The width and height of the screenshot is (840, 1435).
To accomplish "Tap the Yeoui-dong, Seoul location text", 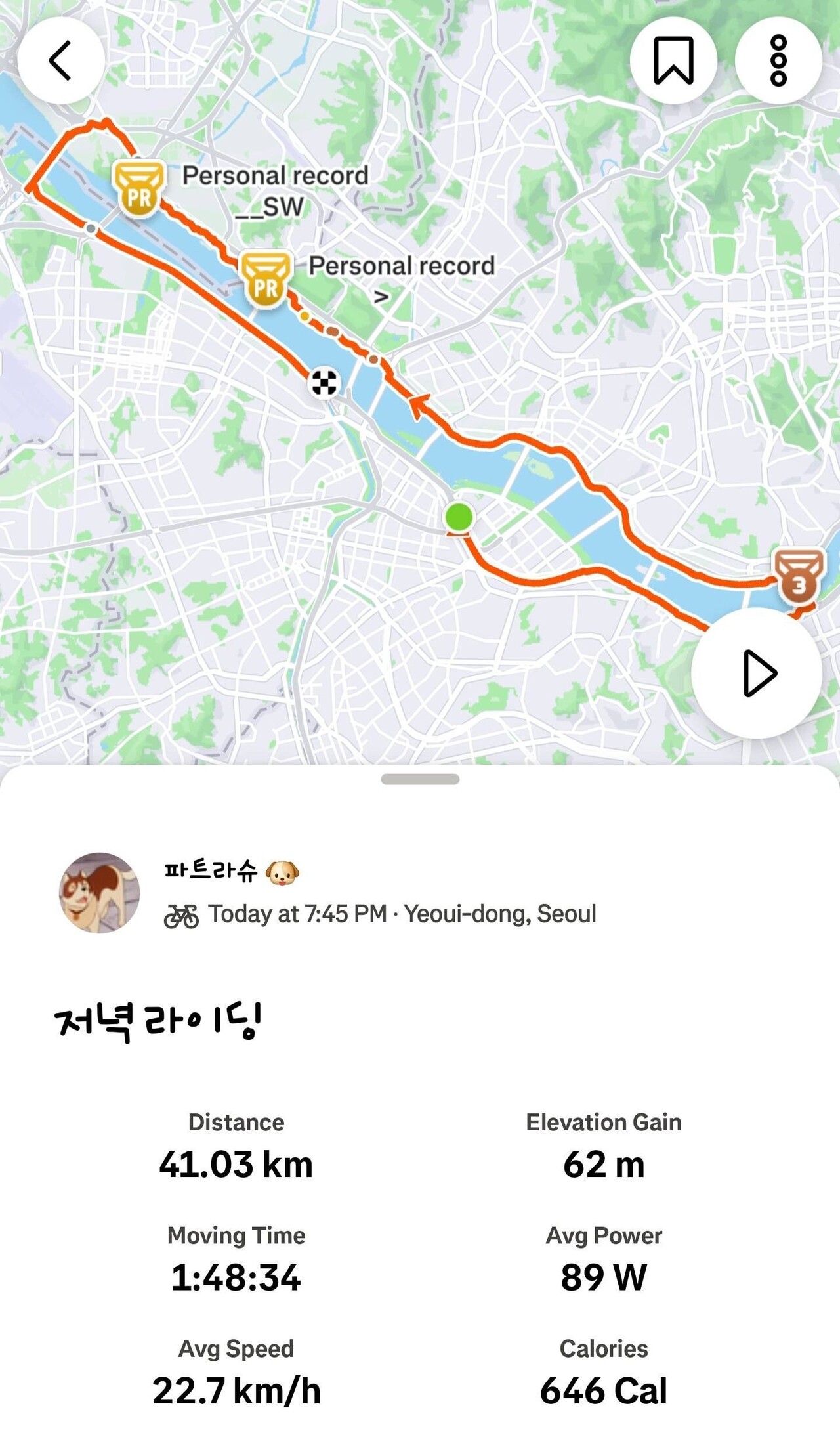I will 500,913.
